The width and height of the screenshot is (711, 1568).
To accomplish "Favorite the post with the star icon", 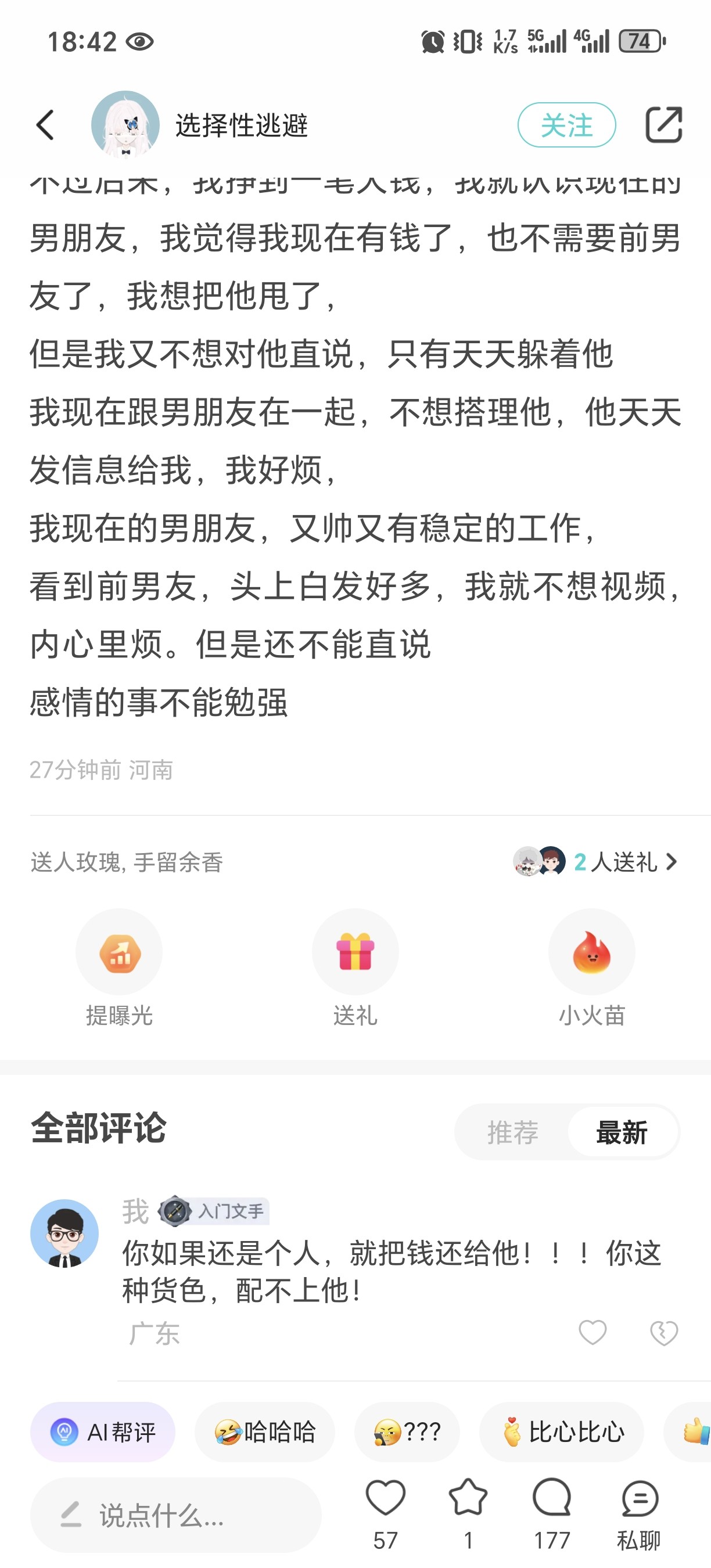I will 468,1515.
